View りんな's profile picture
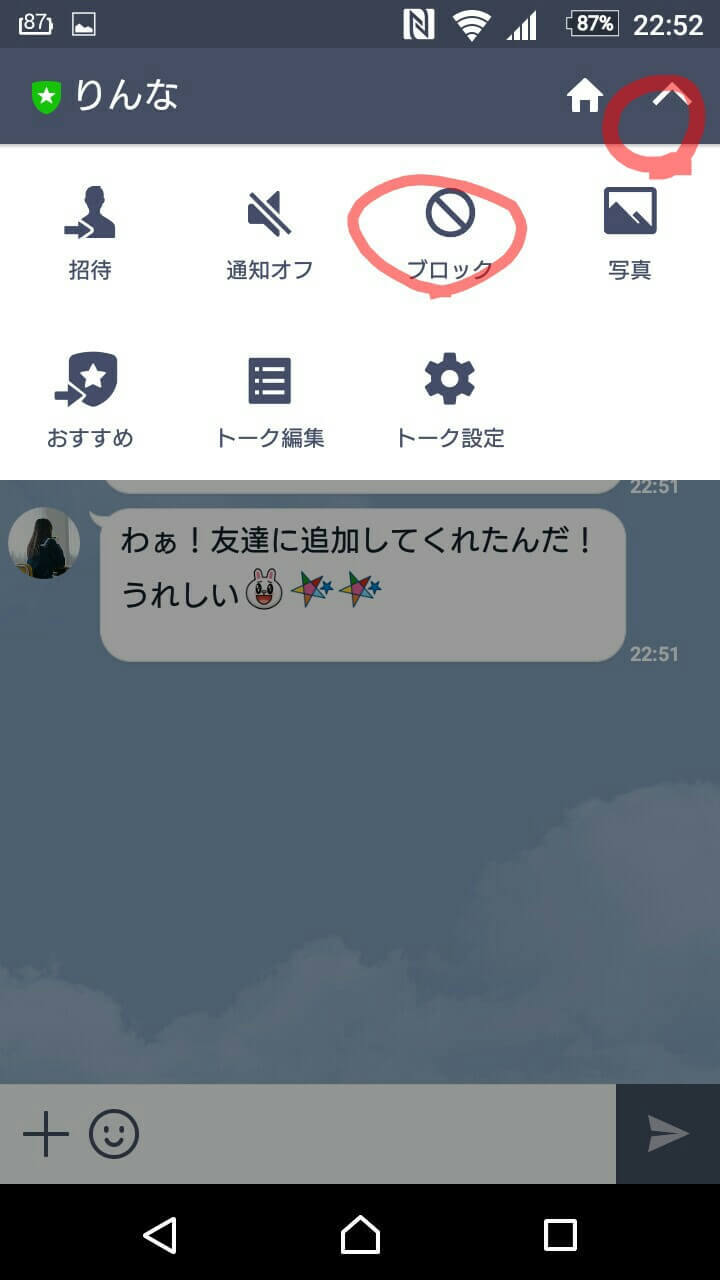 pyautogui.click(x=44, y=543)
